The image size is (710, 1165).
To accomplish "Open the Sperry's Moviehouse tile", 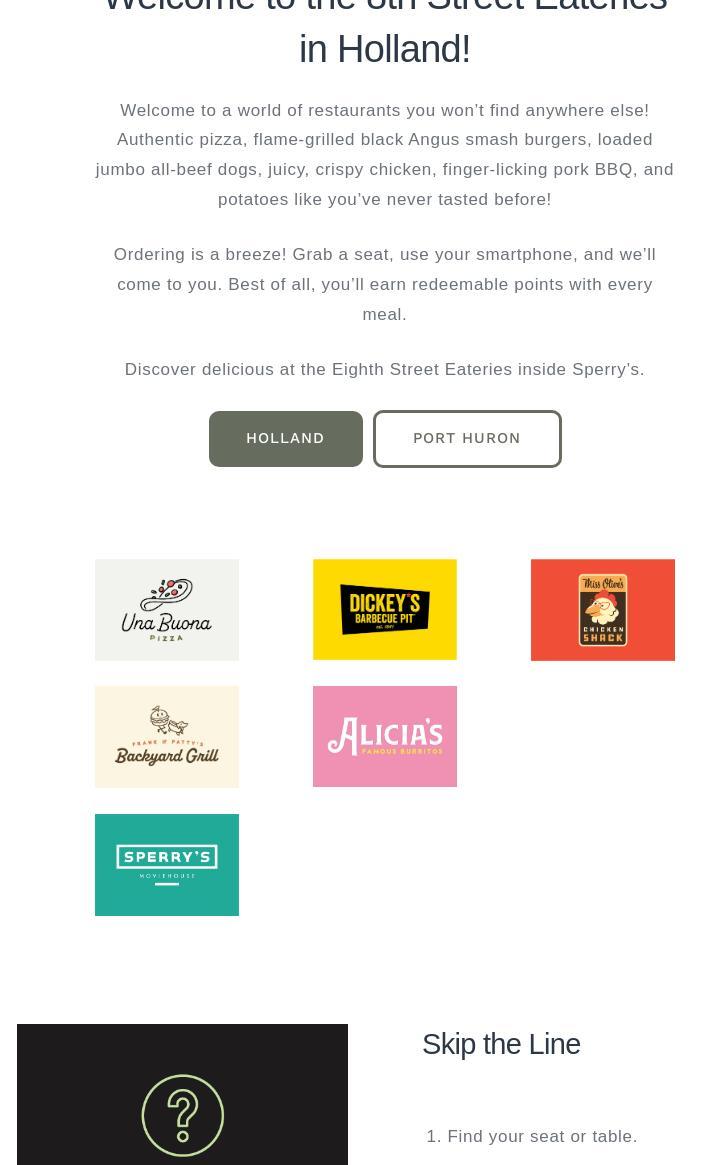I will click(x=167, y=865).
